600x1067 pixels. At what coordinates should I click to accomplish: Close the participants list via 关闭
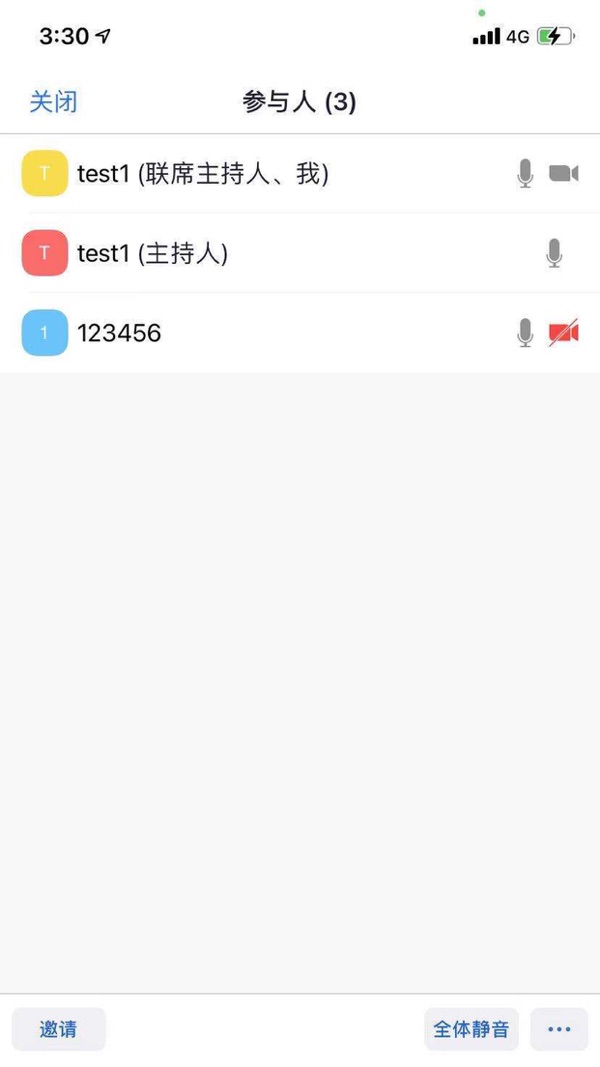[53, 101]
